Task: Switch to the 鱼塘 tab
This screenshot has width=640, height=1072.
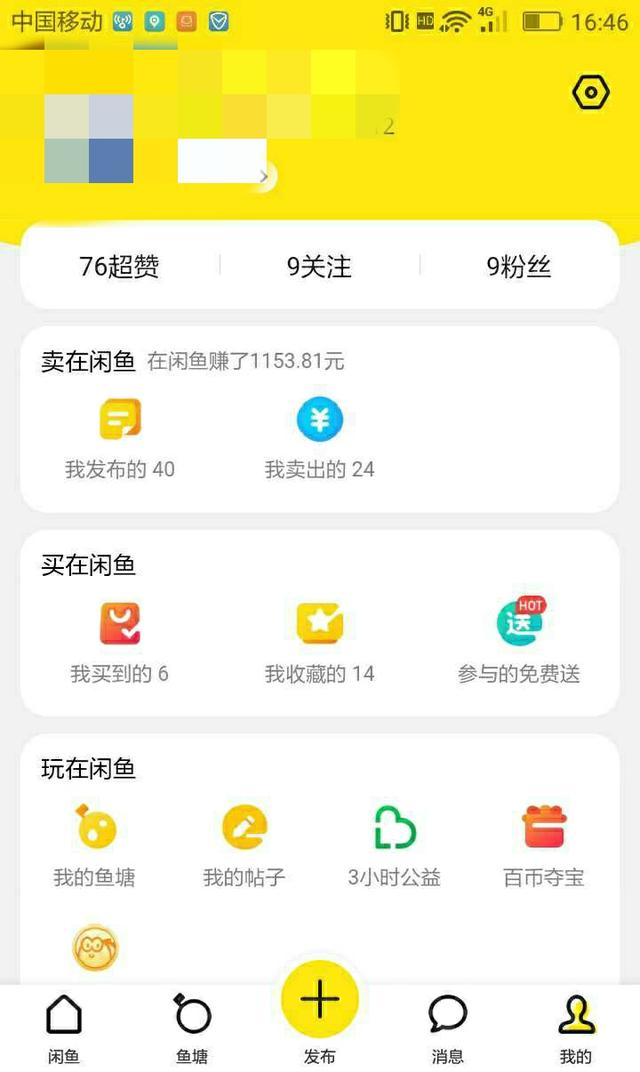Action: pos(192,1029)
